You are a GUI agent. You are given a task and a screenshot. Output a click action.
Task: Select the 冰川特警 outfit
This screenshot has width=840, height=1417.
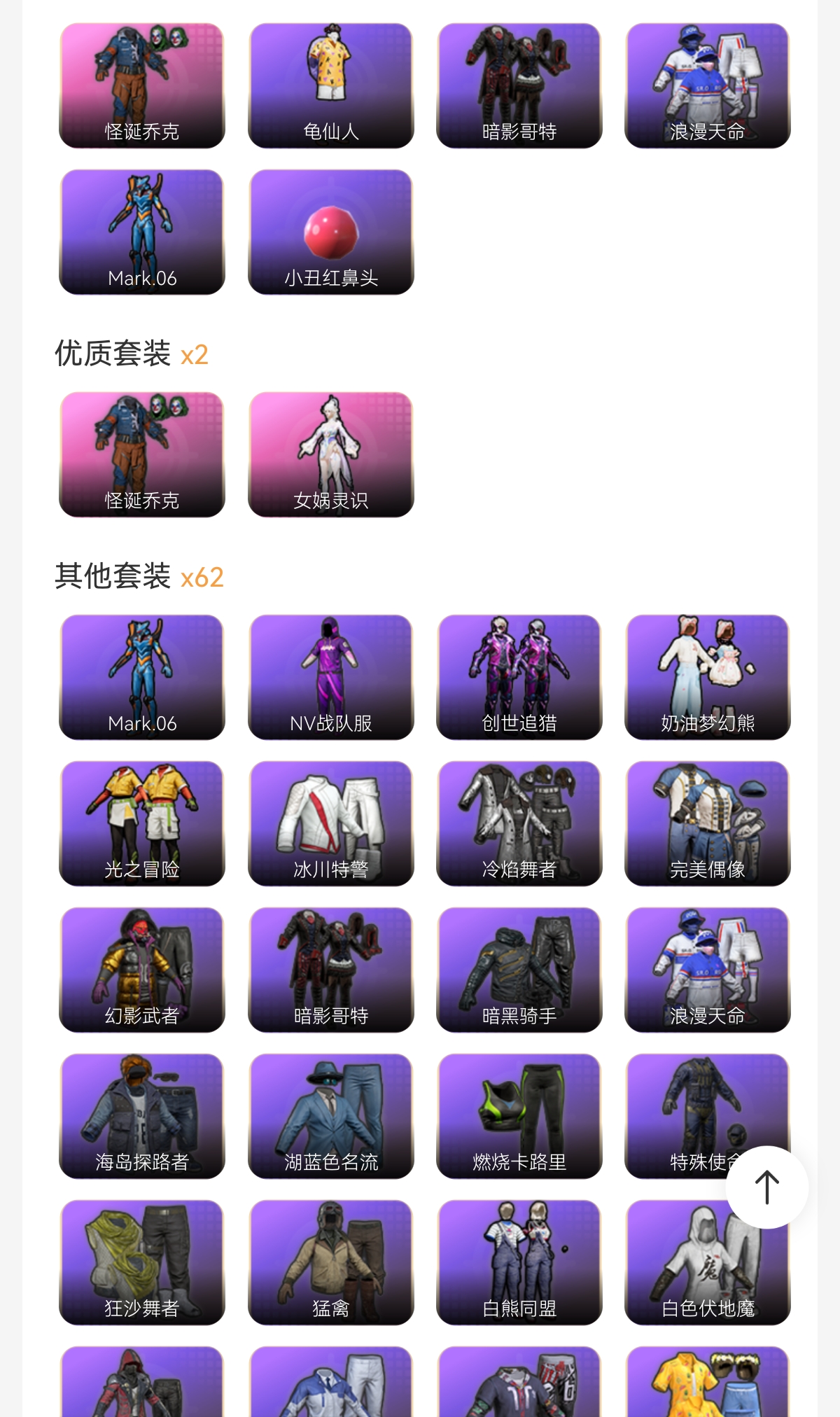[x=330, y=823]
